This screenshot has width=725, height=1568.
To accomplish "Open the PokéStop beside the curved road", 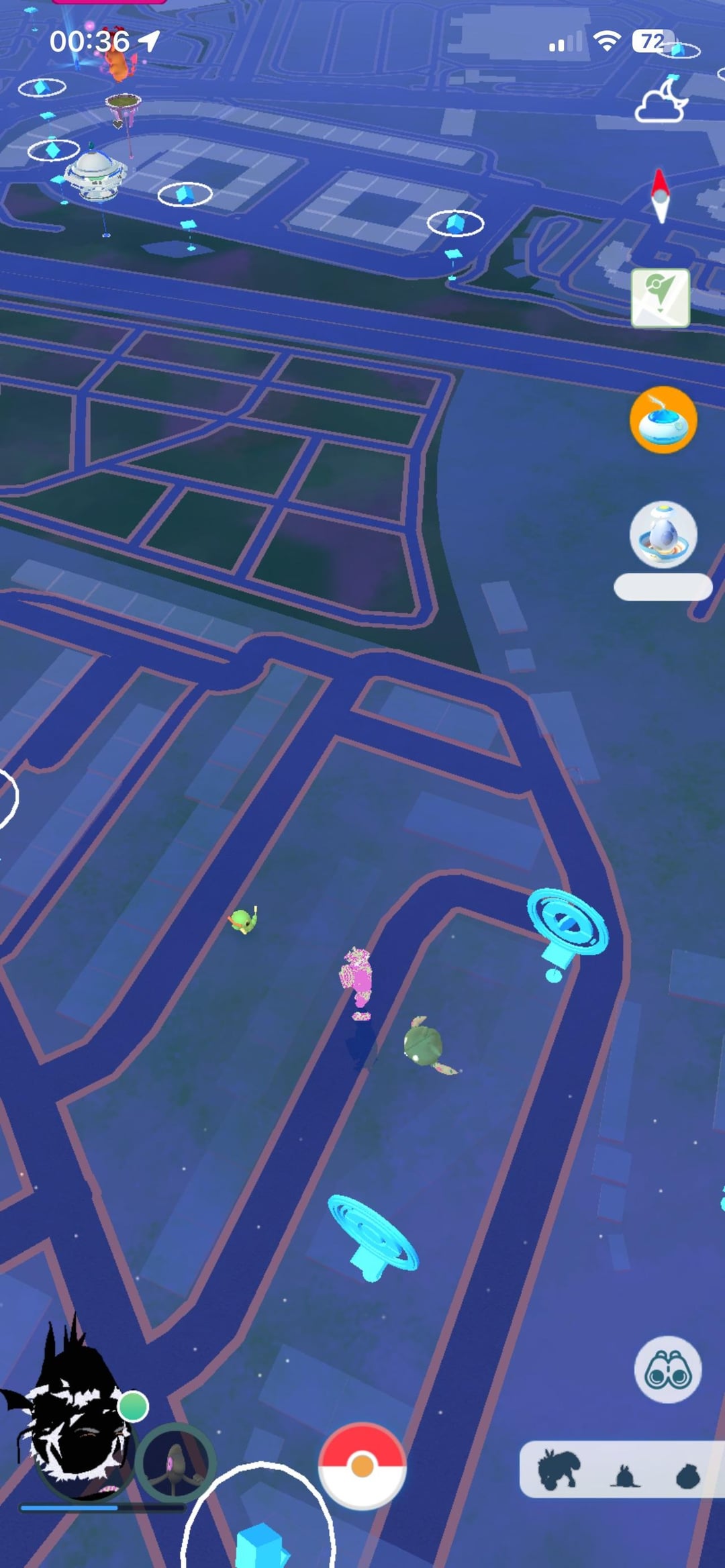I will pyautogui.click(x=567, y=925).
